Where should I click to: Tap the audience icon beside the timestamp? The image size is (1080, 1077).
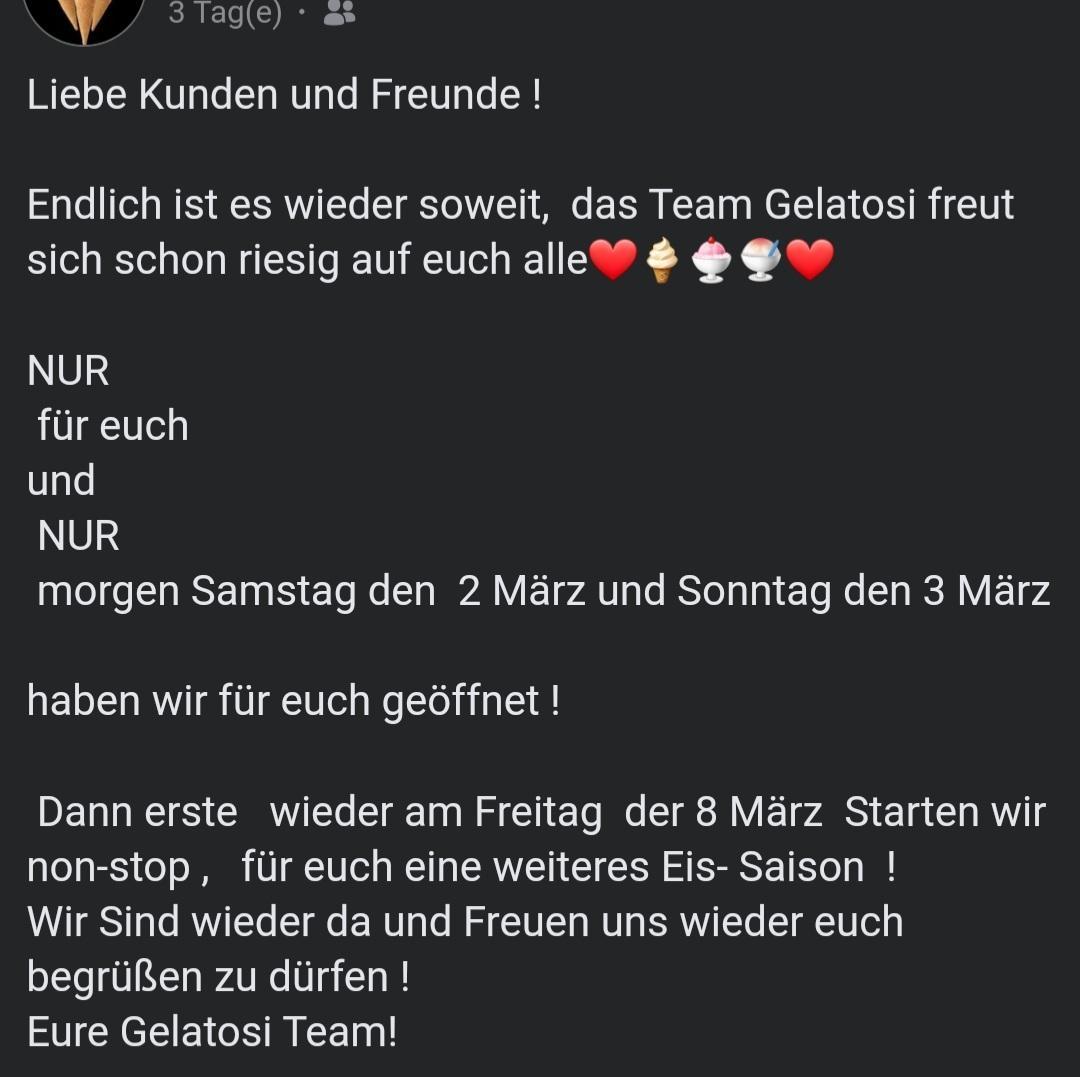[x=340, y=12]
